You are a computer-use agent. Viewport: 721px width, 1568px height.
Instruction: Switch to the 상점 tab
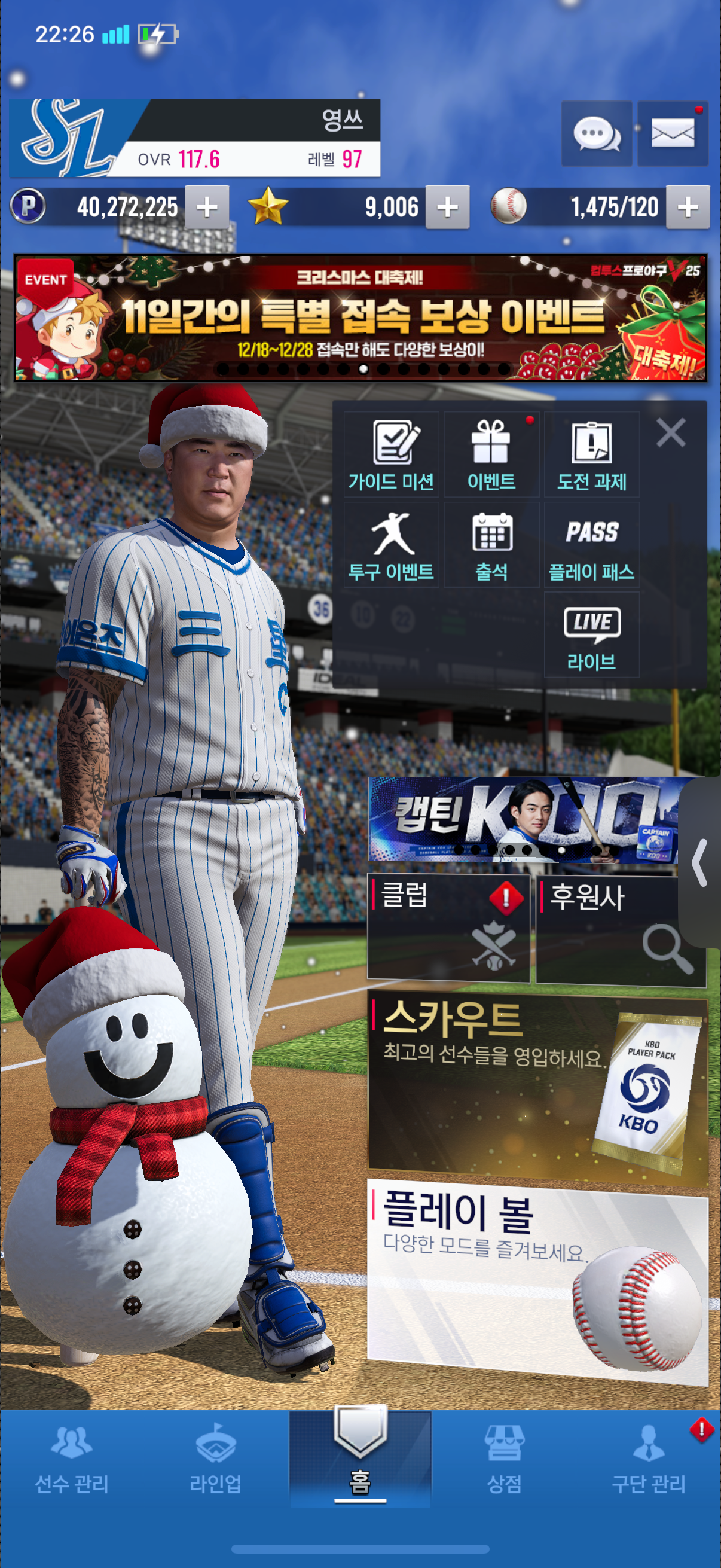(504, 1460)
